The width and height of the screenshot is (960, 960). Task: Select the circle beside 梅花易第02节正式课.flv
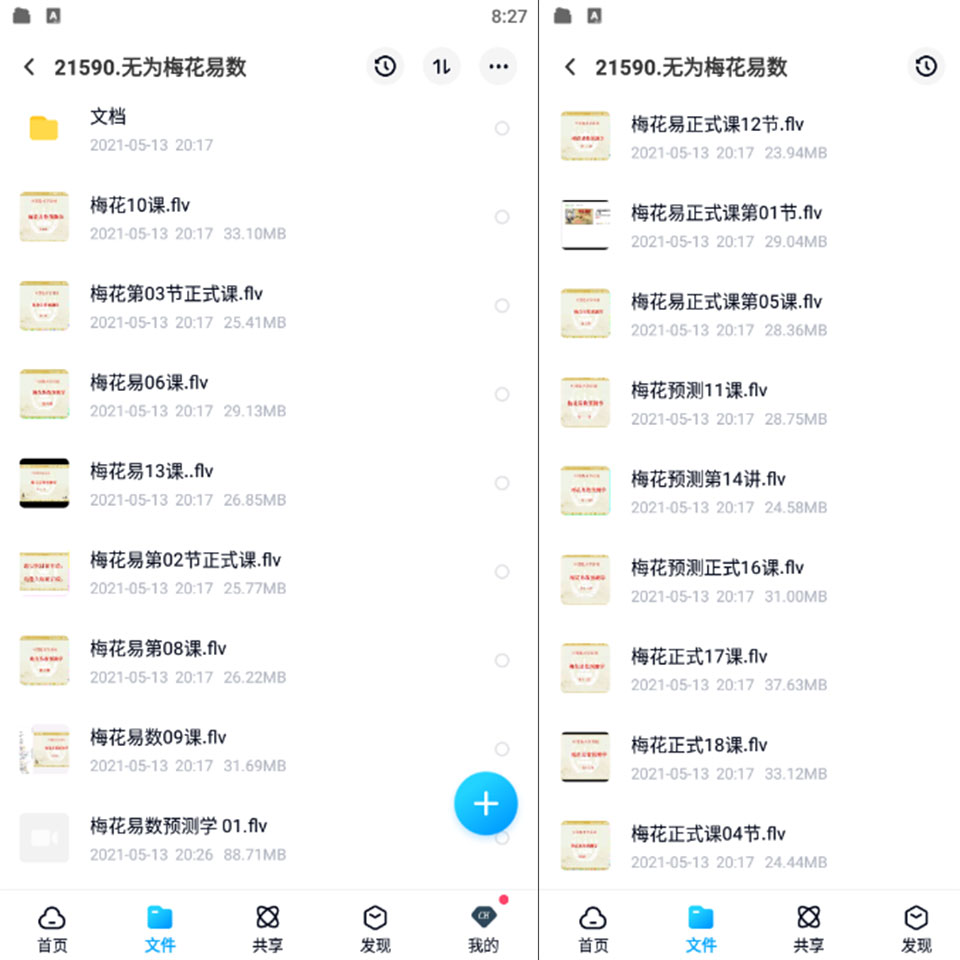(502, 572)
